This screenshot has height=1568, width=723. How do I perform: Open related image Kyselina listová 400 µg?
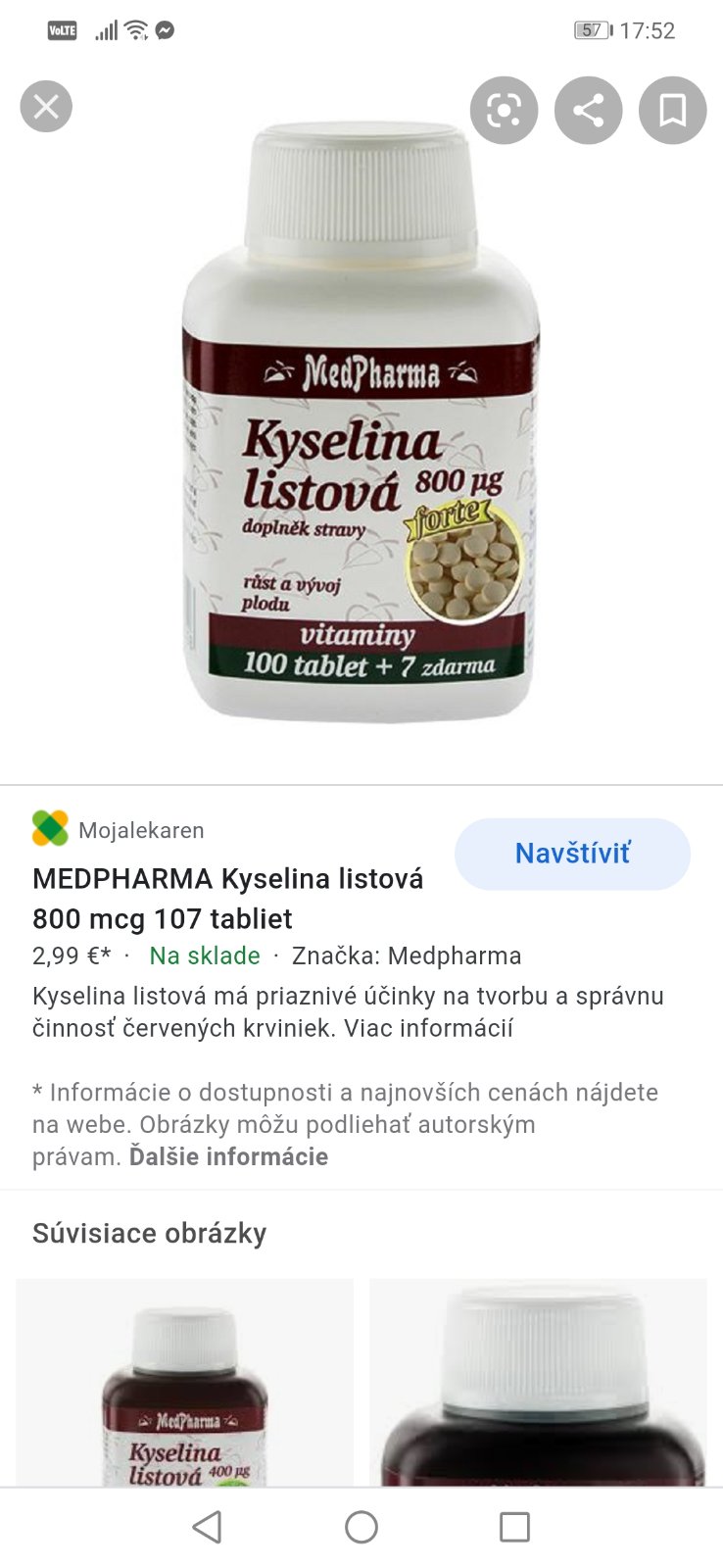click(x=185, y=1382)
